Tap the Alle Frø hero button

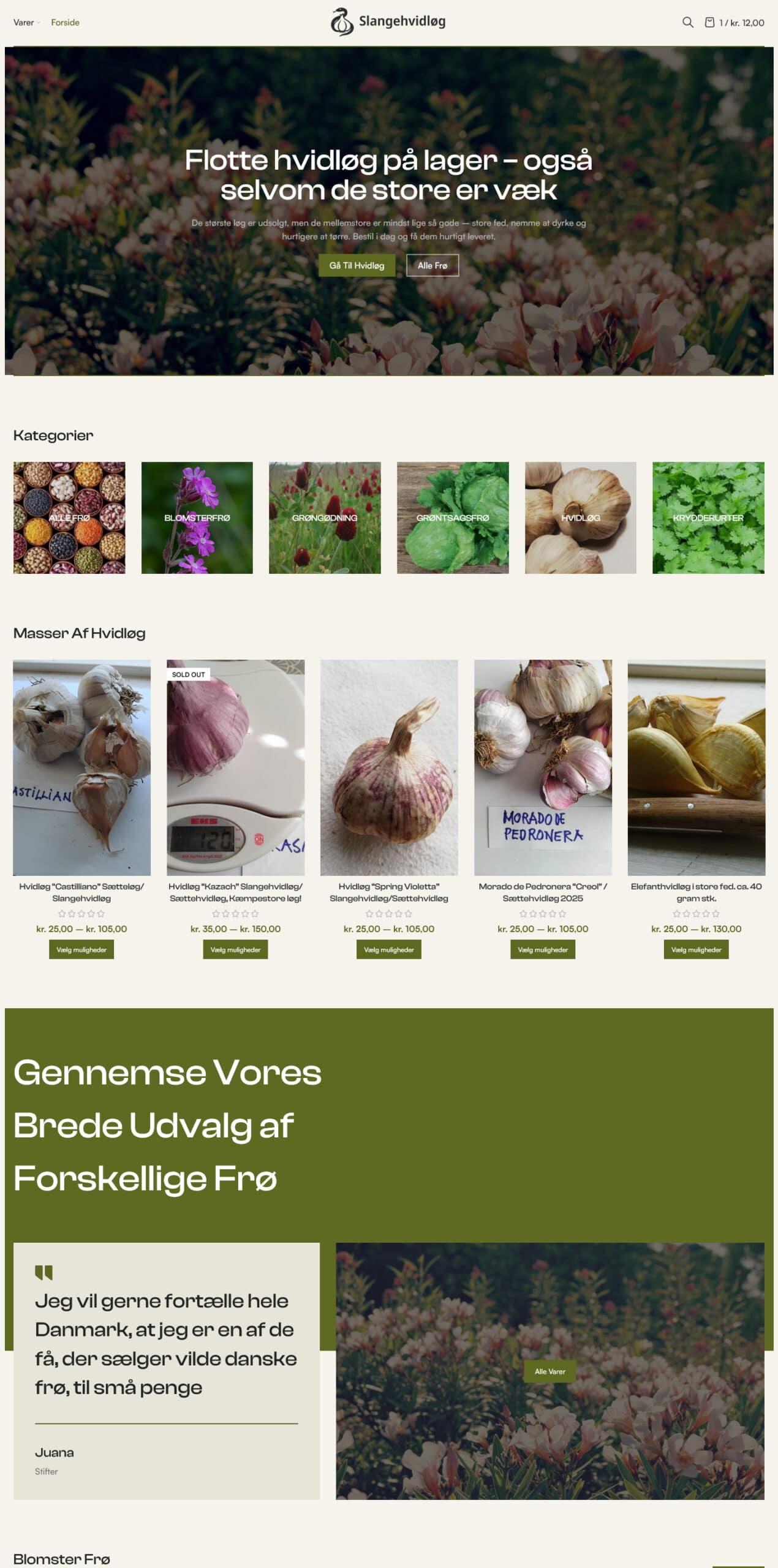[432, 265]
